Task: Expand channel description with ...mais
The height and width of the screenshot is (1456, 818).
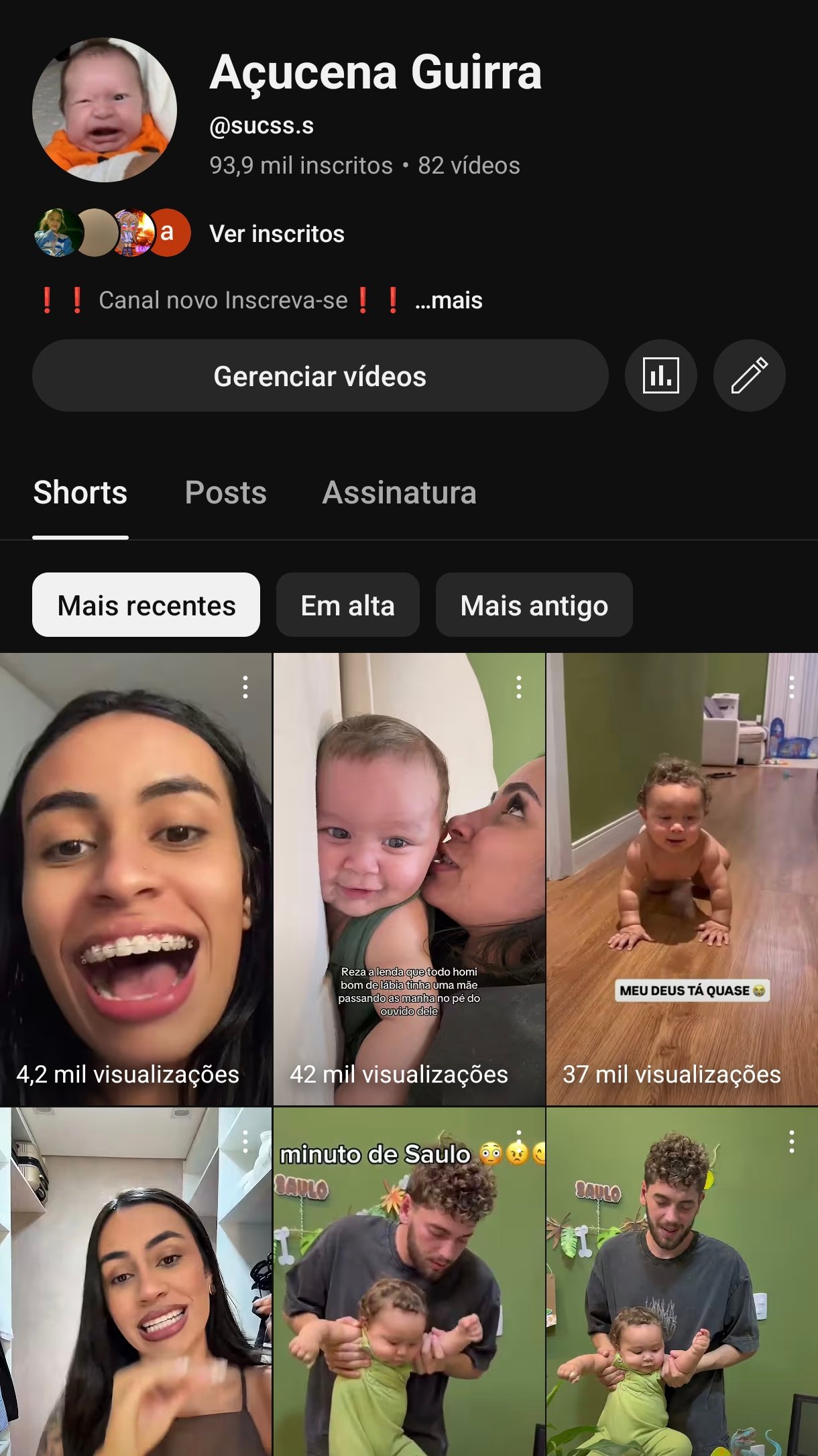Action: point(449,300)
